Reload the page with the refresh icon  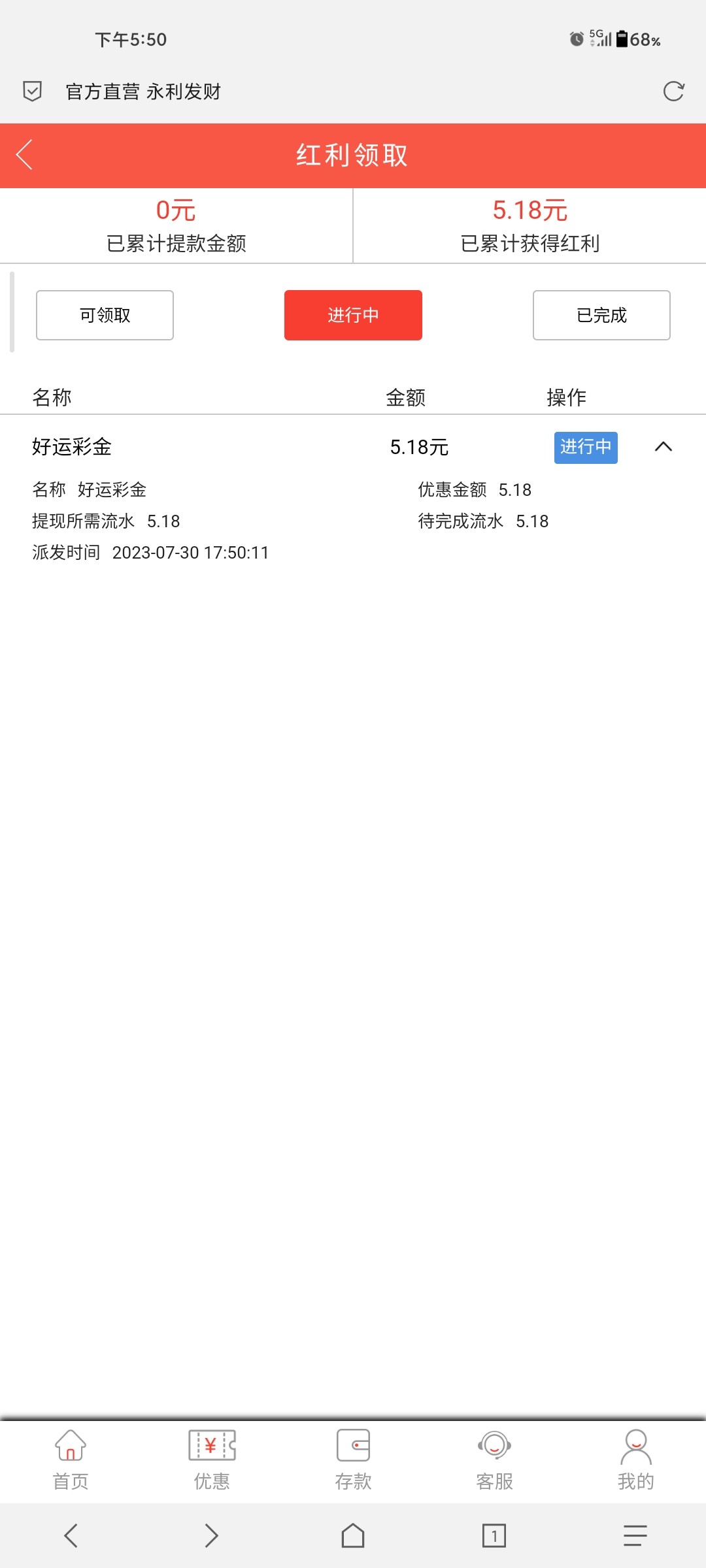point(673,91)
